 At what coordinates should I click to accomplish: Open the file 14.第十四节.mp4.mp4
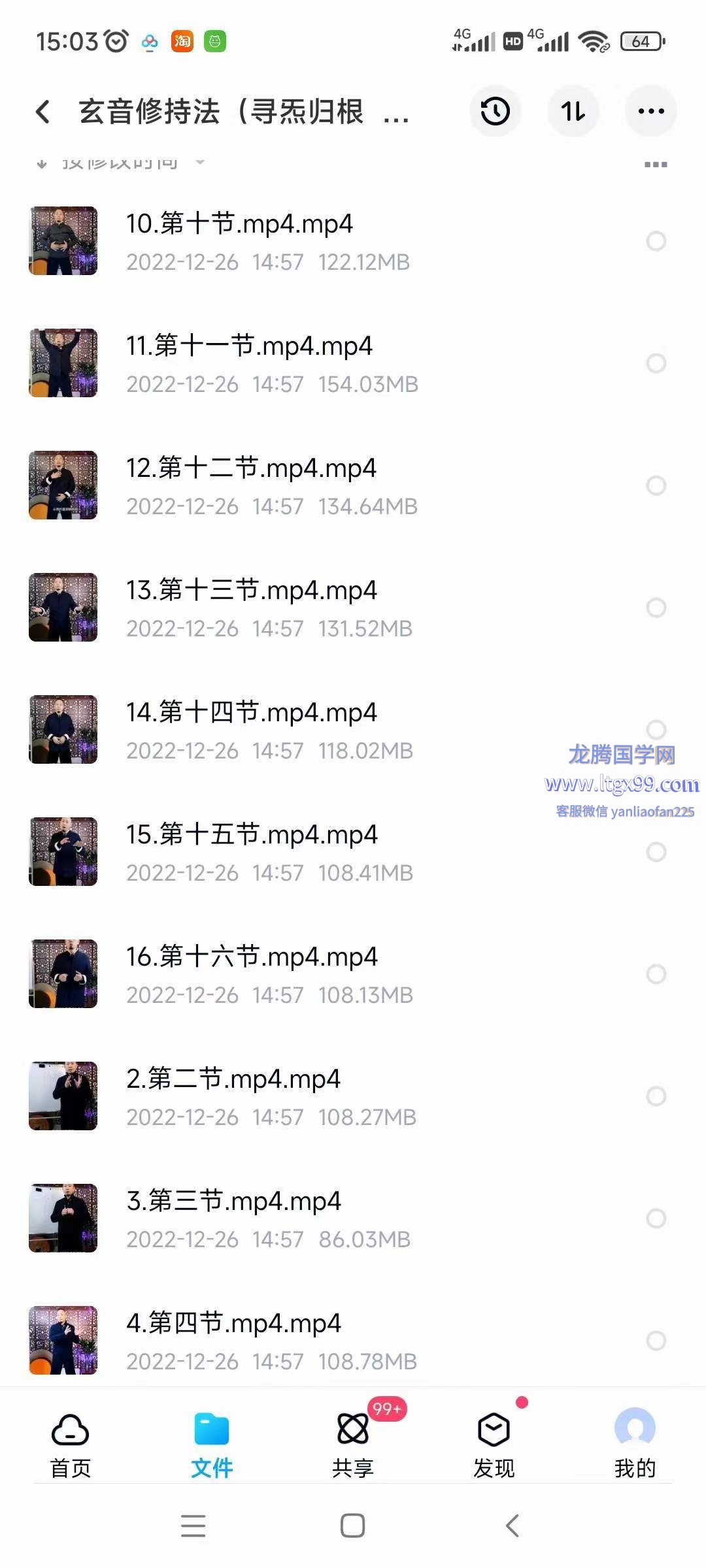coord(251,713)
